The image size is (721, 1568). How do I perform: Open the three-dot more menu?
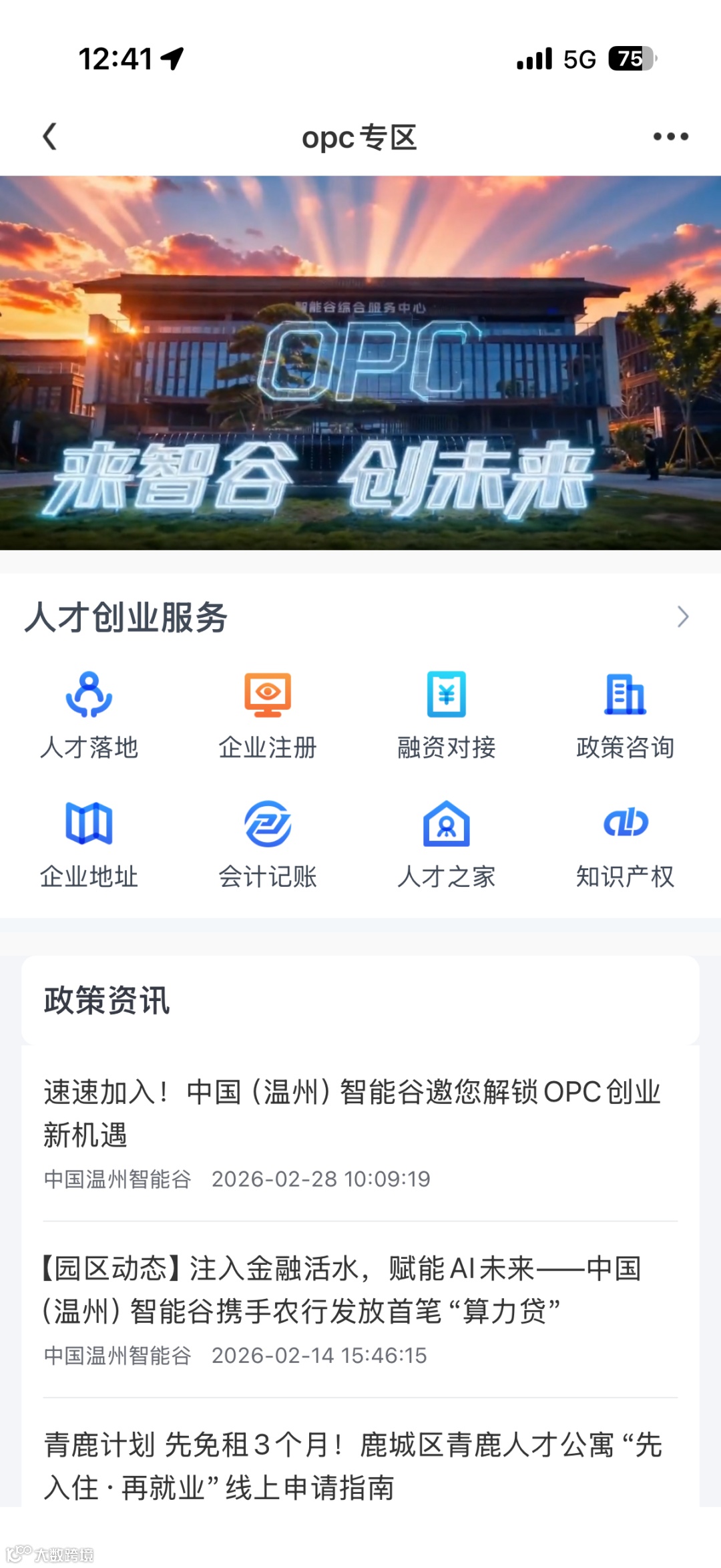coord(670,137)
